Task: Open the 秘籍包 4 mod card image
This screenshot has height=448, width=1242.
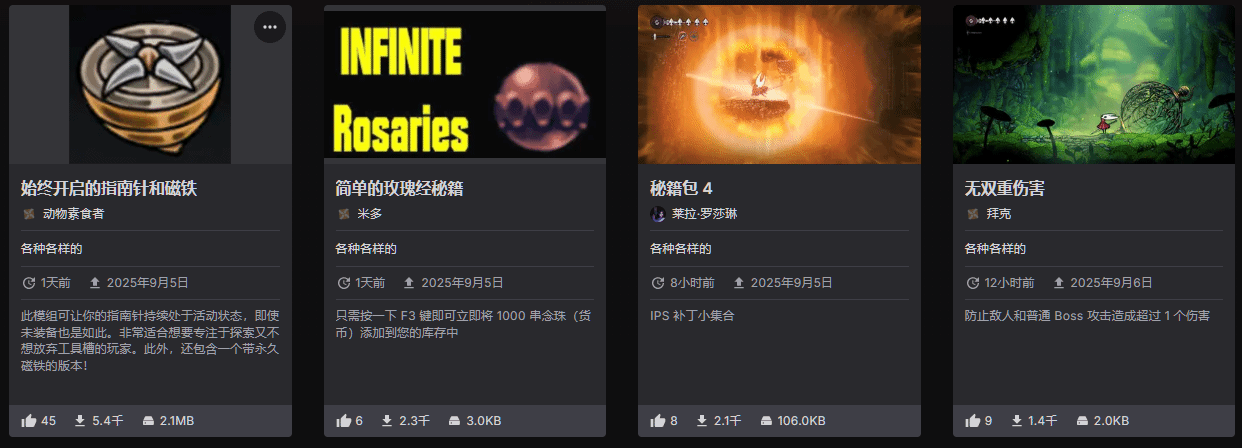Action: 779,84
